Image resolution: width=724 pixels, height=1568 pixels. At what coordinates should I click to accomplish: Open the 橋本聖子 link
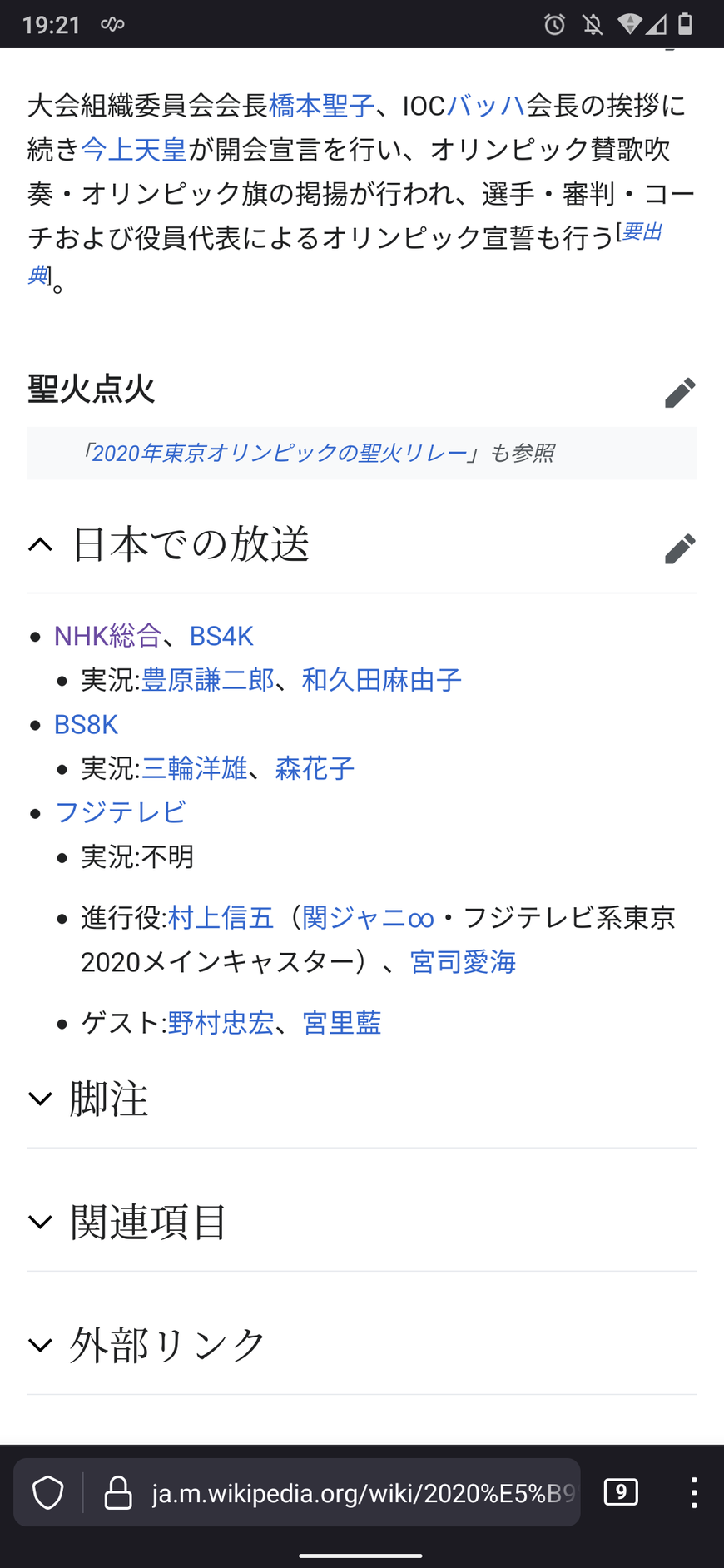(321, 106)
